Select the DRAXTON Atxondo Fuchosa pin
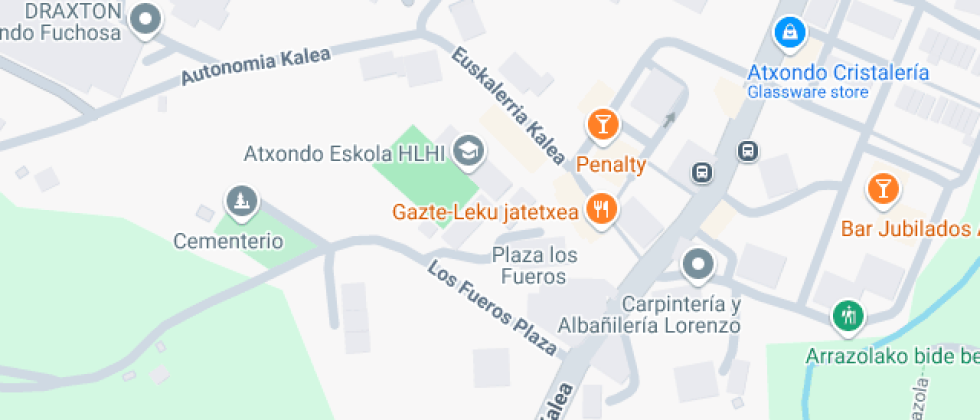Viewport: 980px width, 420px height. pos(146,21)
